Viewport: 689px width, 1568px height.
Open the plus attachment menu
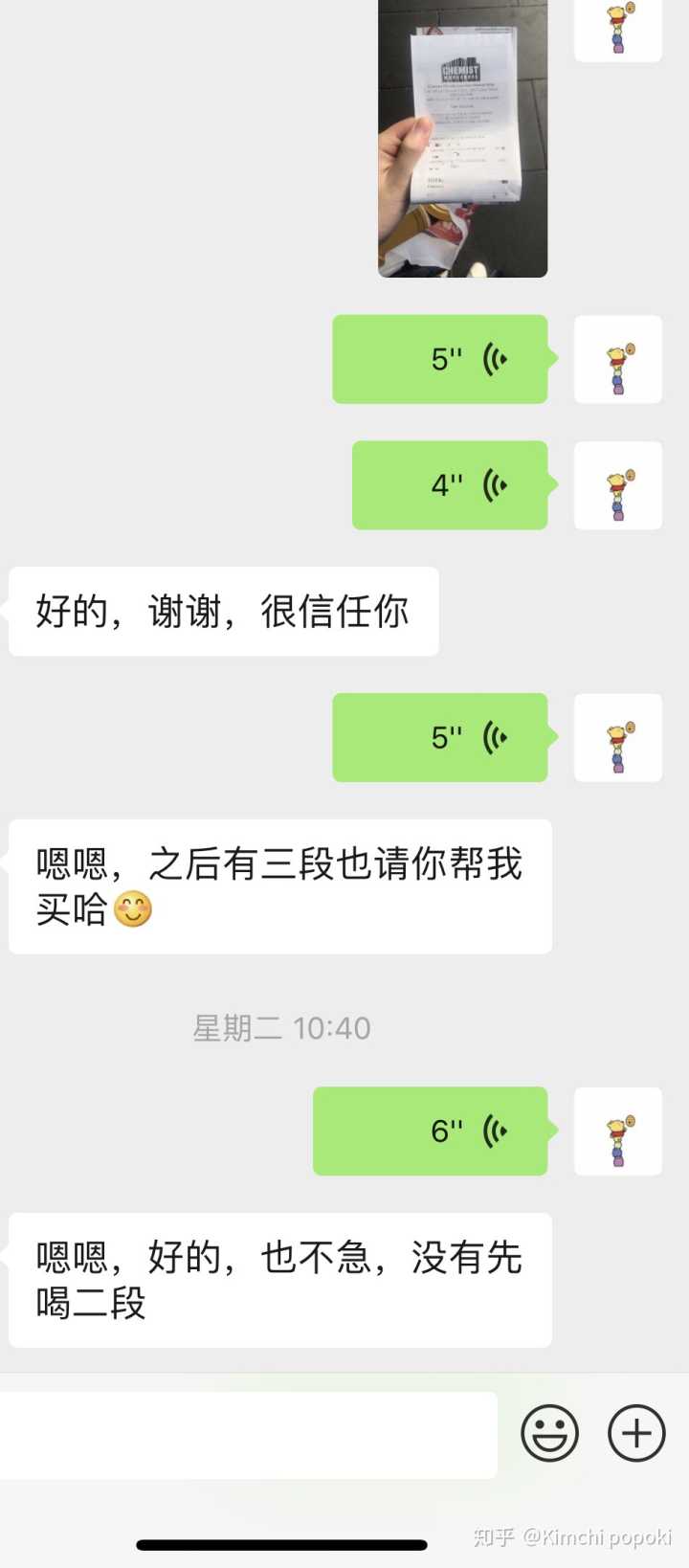636,1433
